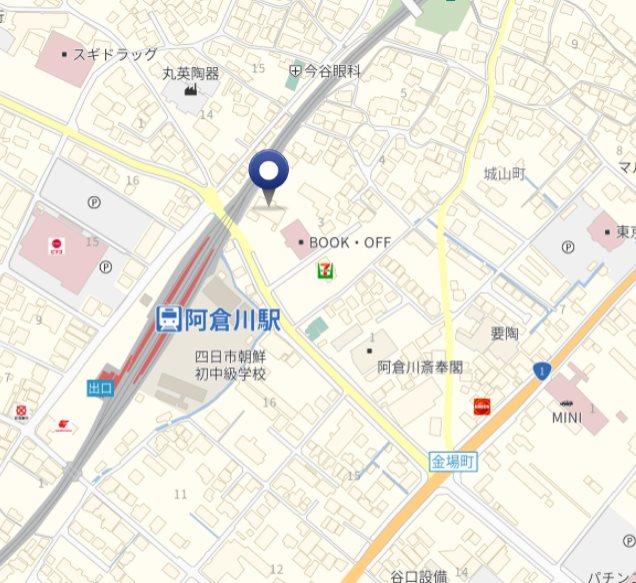
Task: Select the 四日市朝鮮初中級学校 school label
Action: click(x=230, y=365)
